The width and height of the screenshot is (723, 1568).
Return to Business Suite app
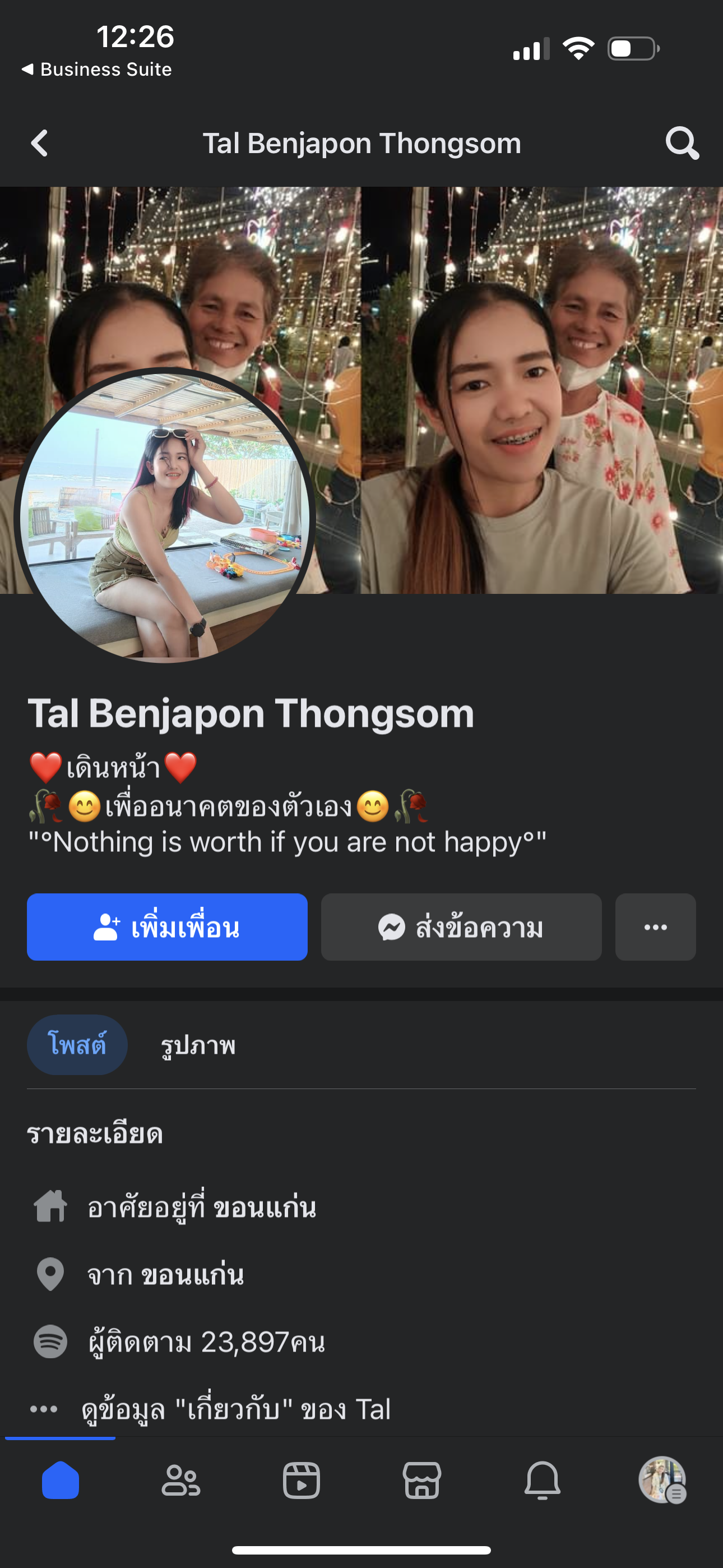(97, 70)
